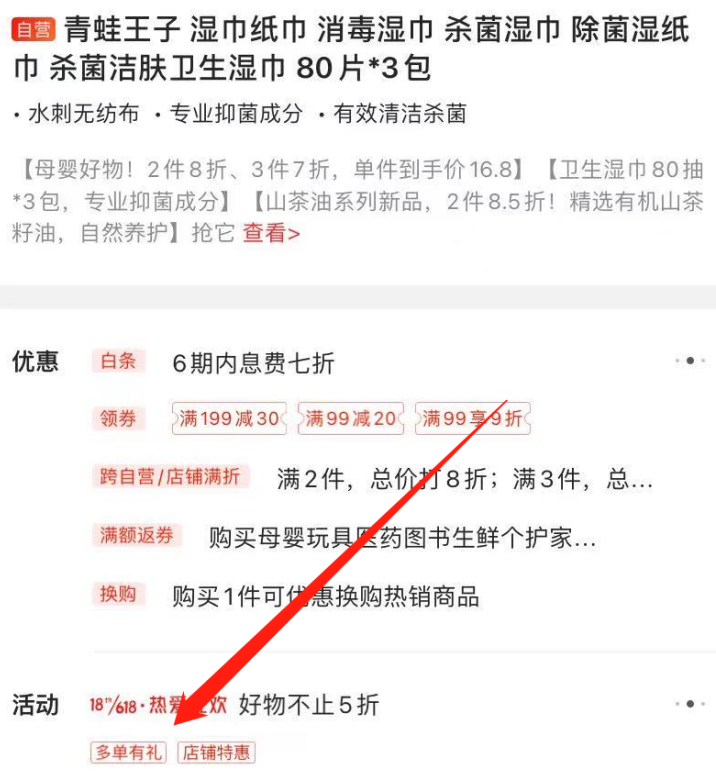Tap the 店铺特惠 tag
The width and height of the screenshot is (716, 773).
click(215, 752)
